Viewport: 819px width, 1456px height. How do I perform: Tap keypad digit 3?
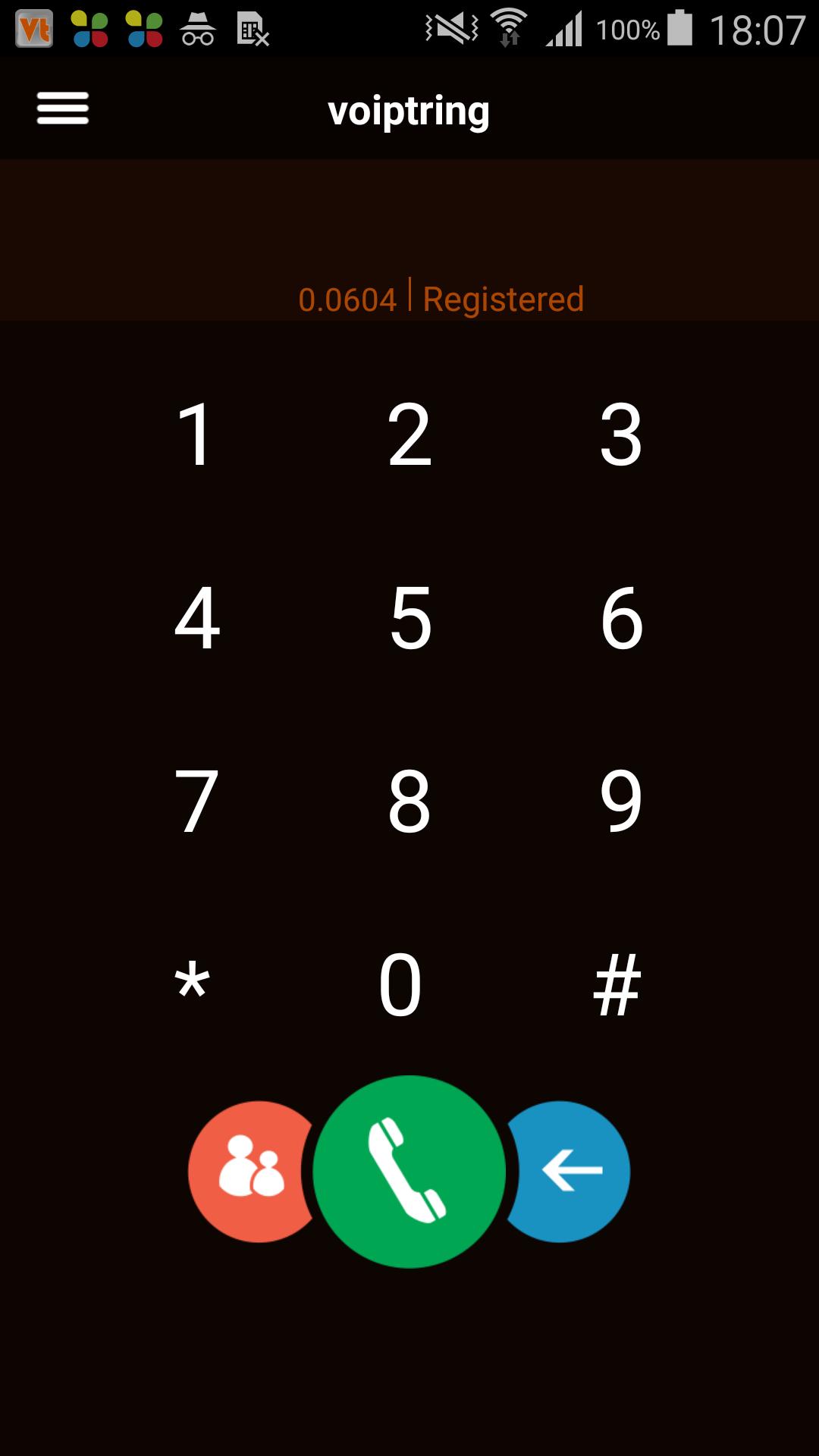coord(621,435)
